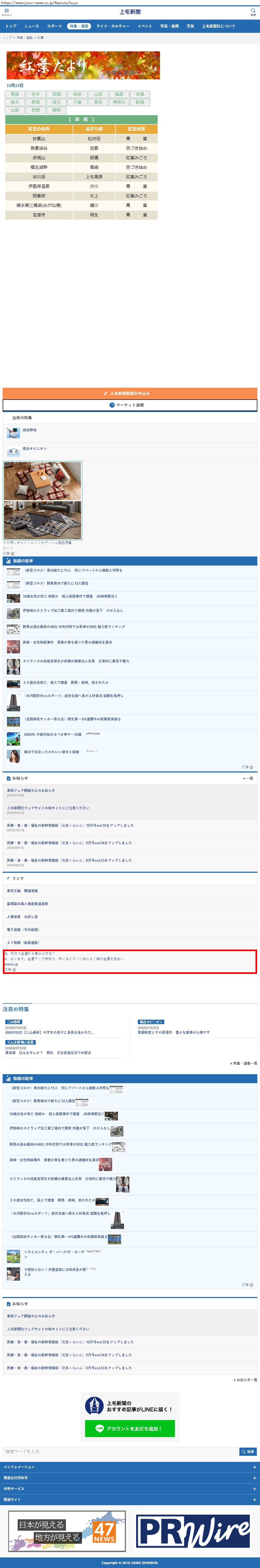This screenshot has height=1568, width=260.
Task: Open 東京五輪 関連情報 link
Action: (x=22, y=891)
